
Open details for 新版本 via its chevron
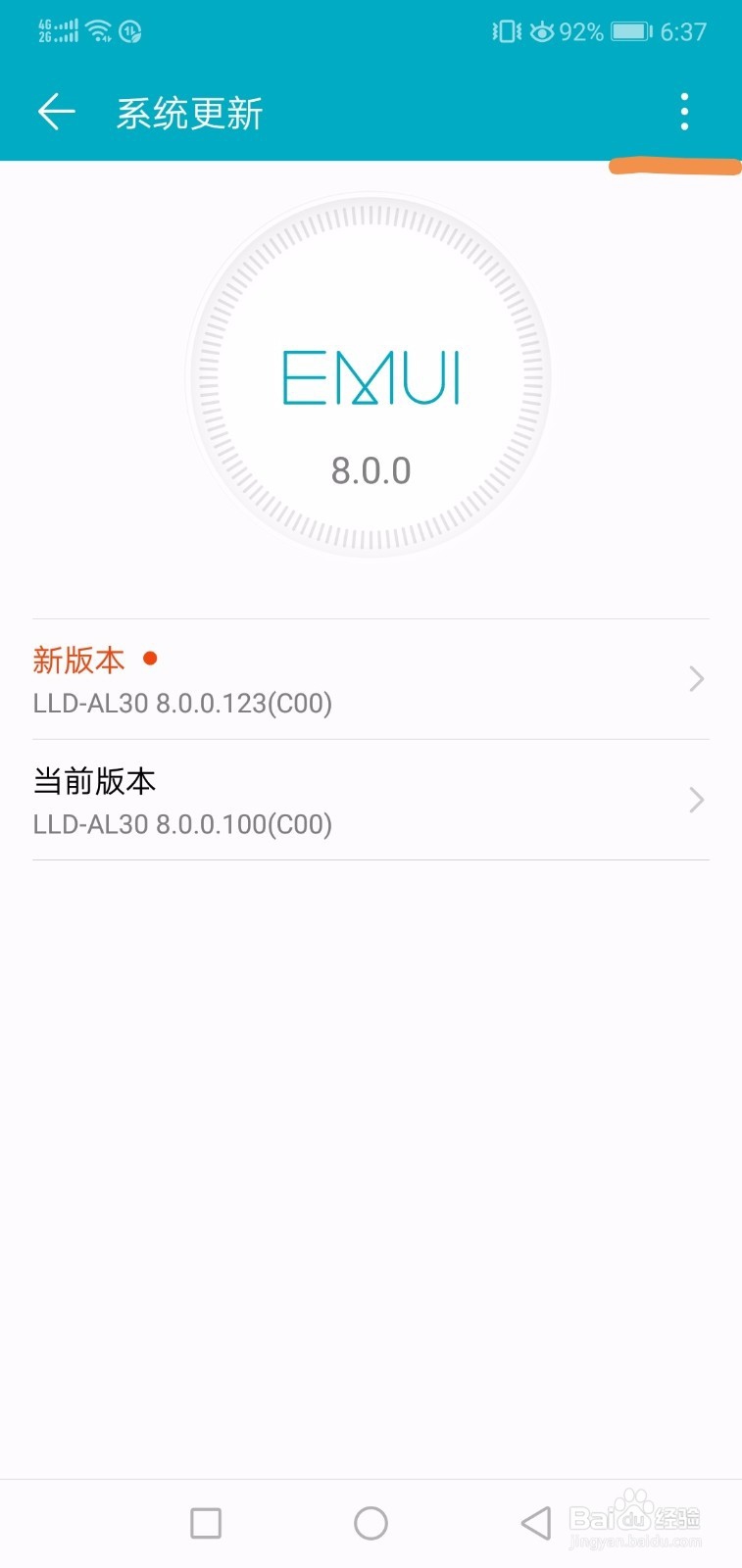(x=695, y=679)
